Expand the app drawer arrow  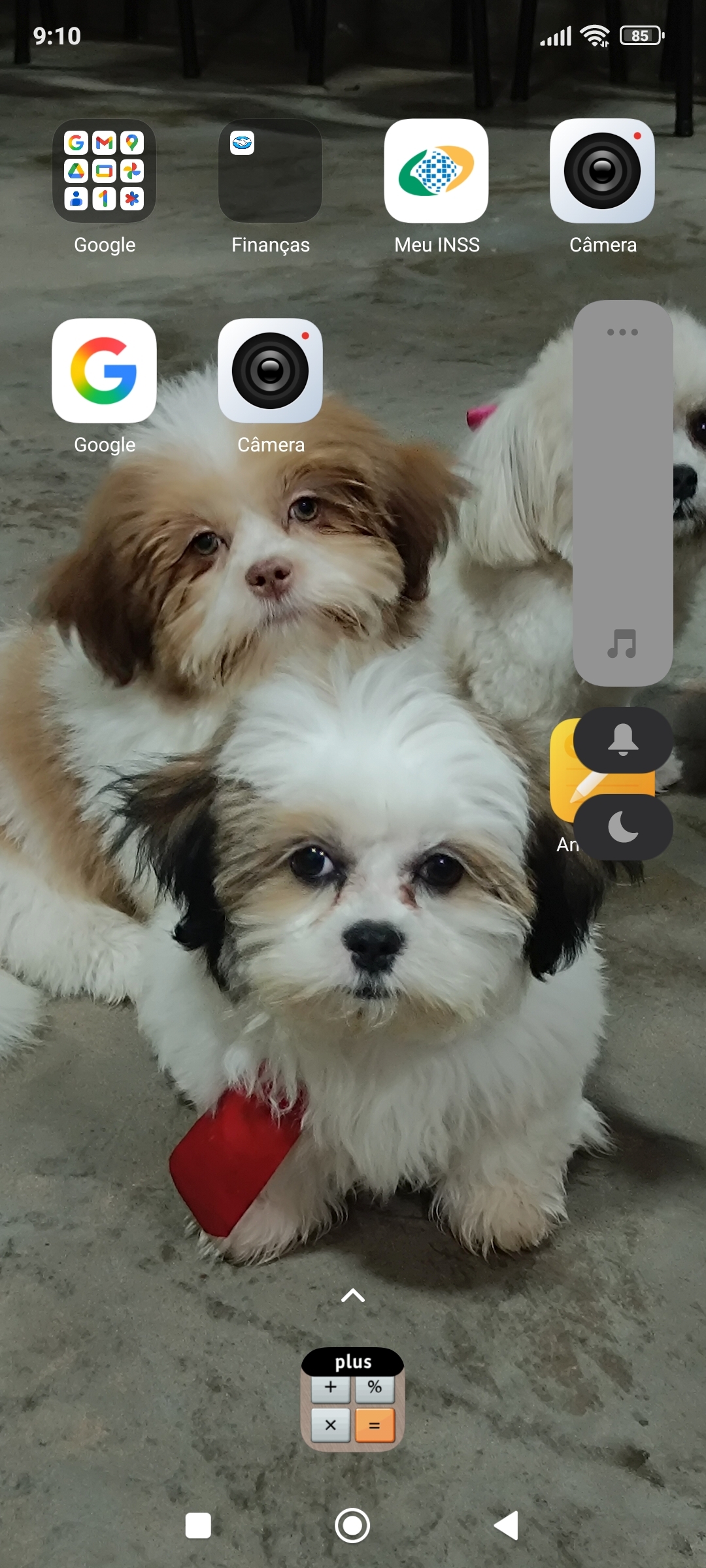click(353, 1295)
